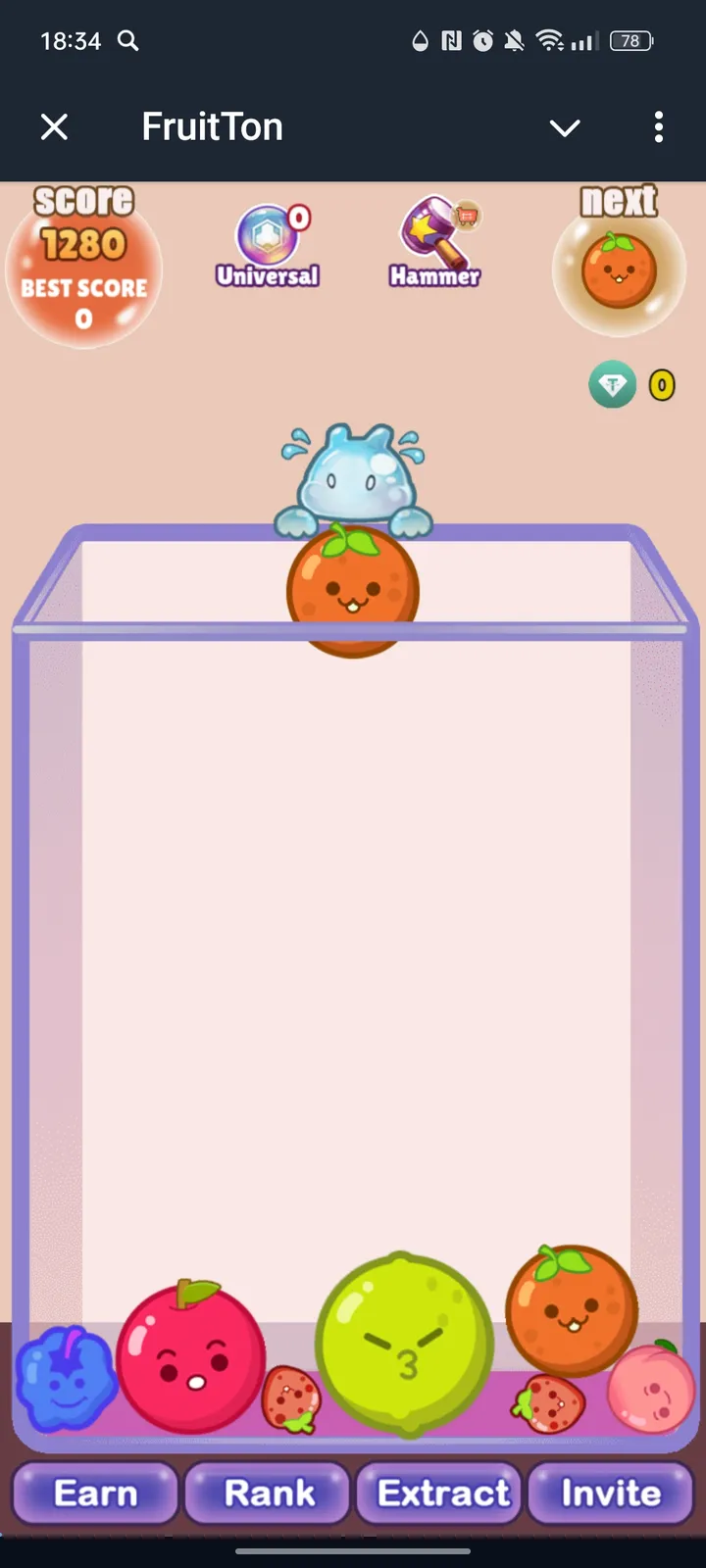Expand the FruitTon header chevron
This screenshot has width=706, height=1568.
(565, 127)
